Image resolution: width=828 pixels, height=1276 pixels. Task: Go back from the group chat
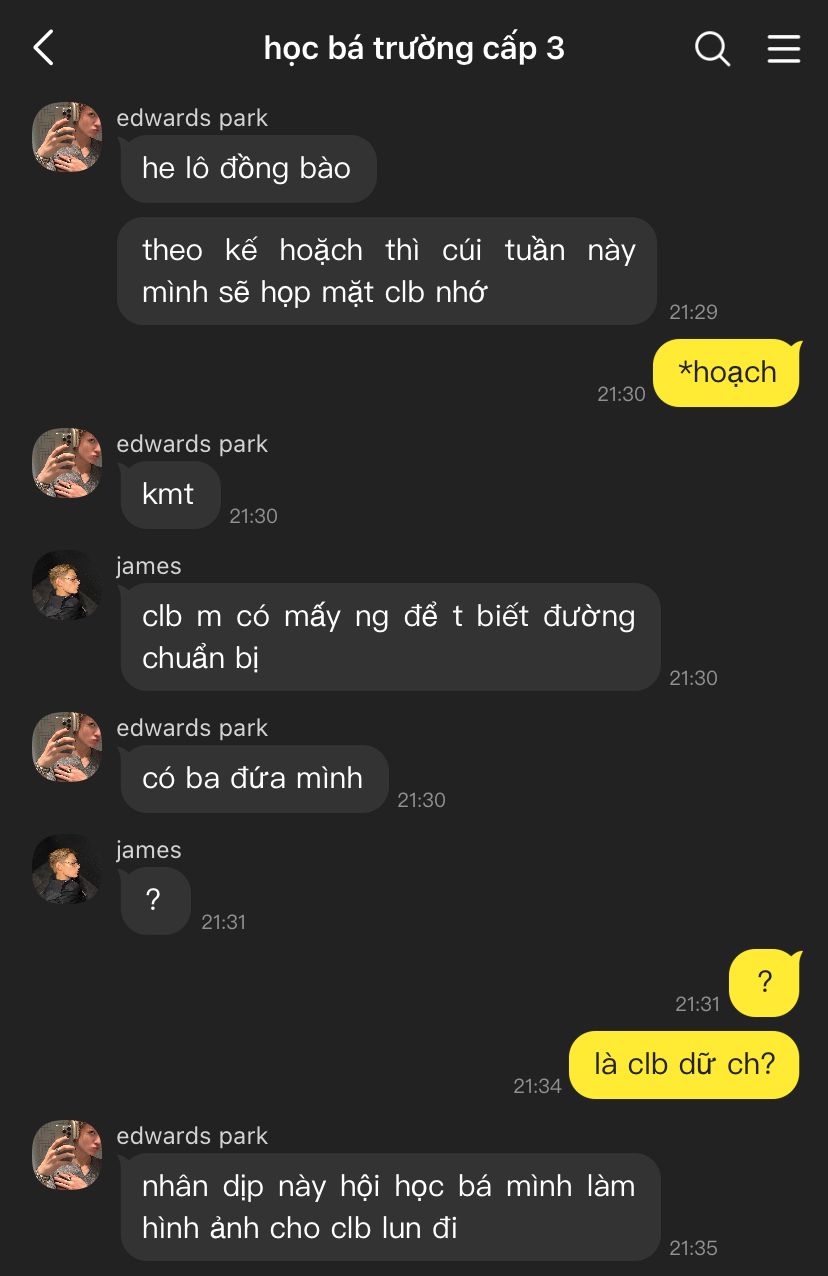click(43, 47)
